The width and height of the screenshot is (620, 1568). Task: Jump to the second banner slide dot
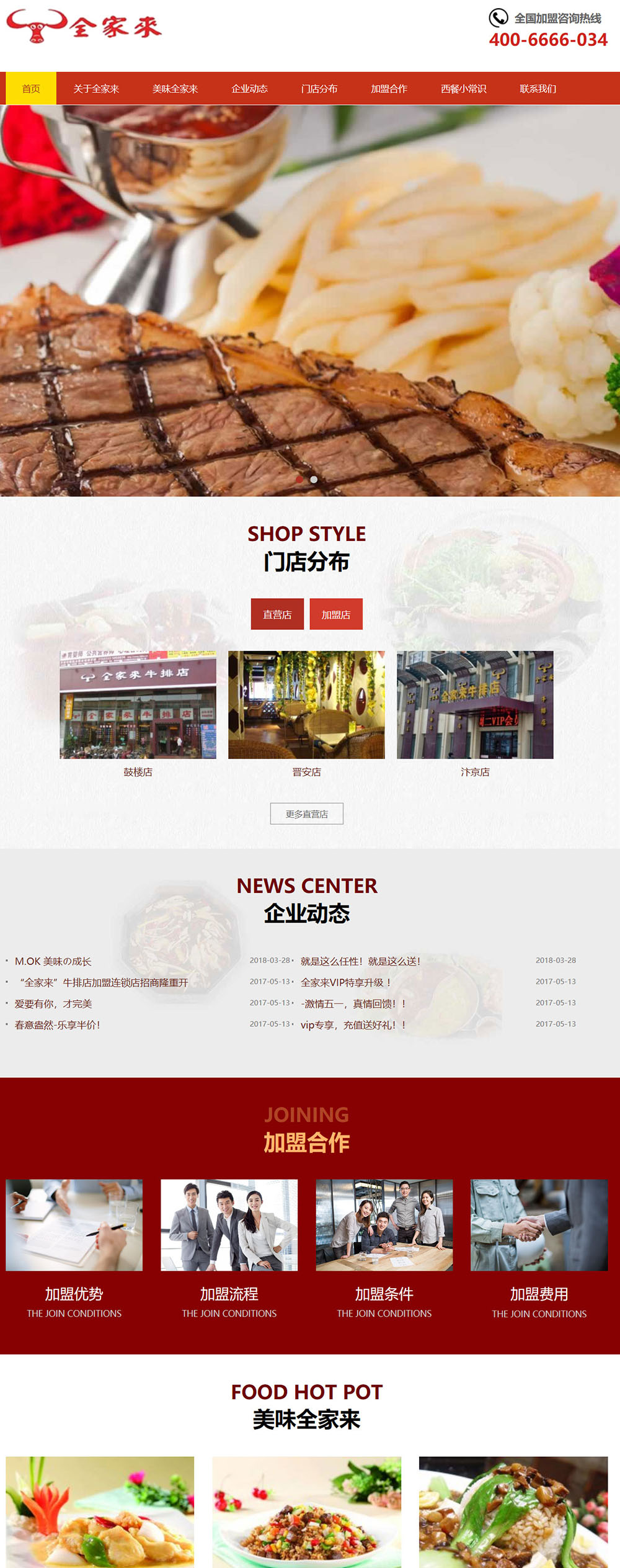[x=314, y=479]
